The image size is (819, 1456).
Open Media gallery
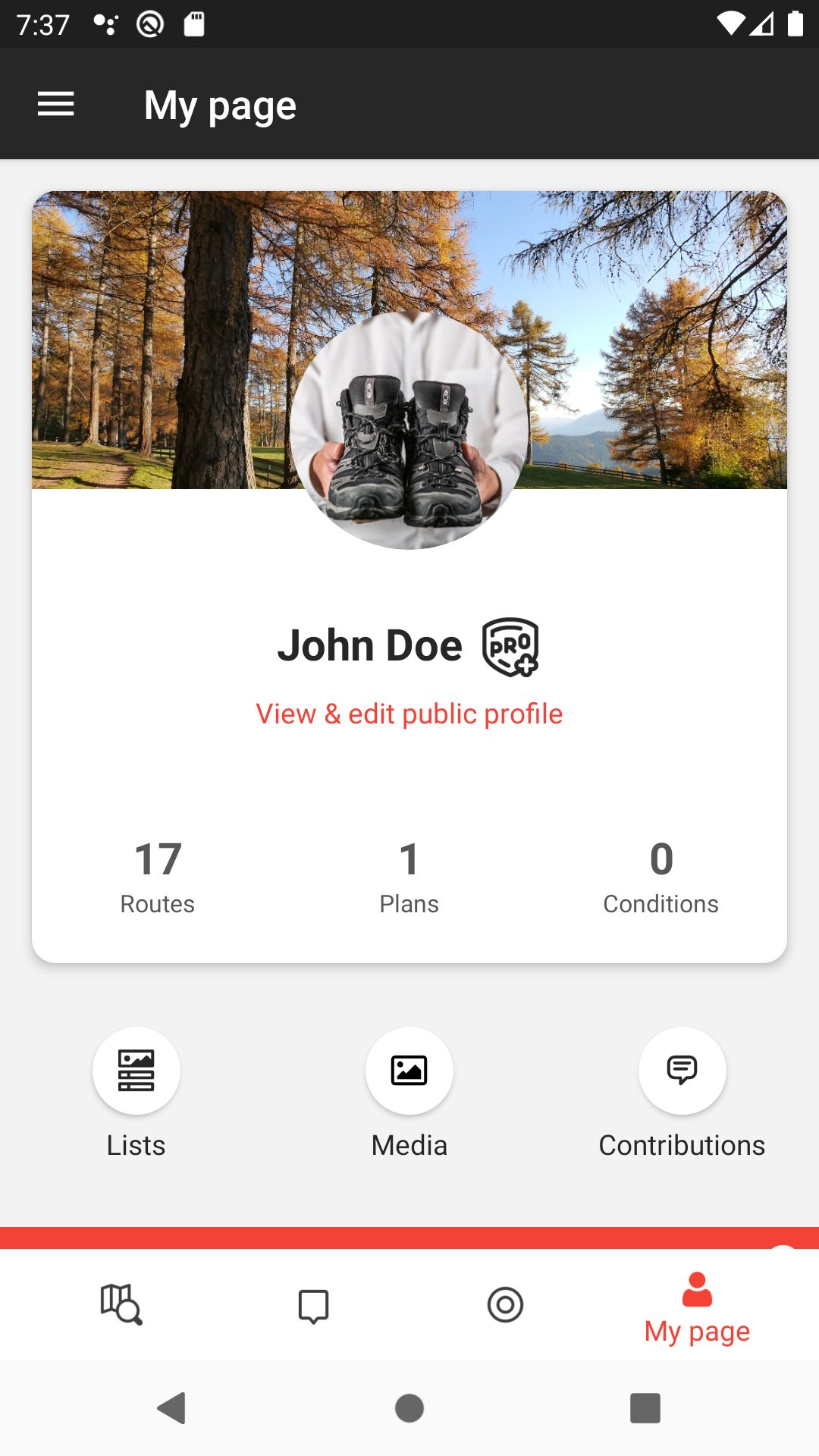tap(409, 1071)
